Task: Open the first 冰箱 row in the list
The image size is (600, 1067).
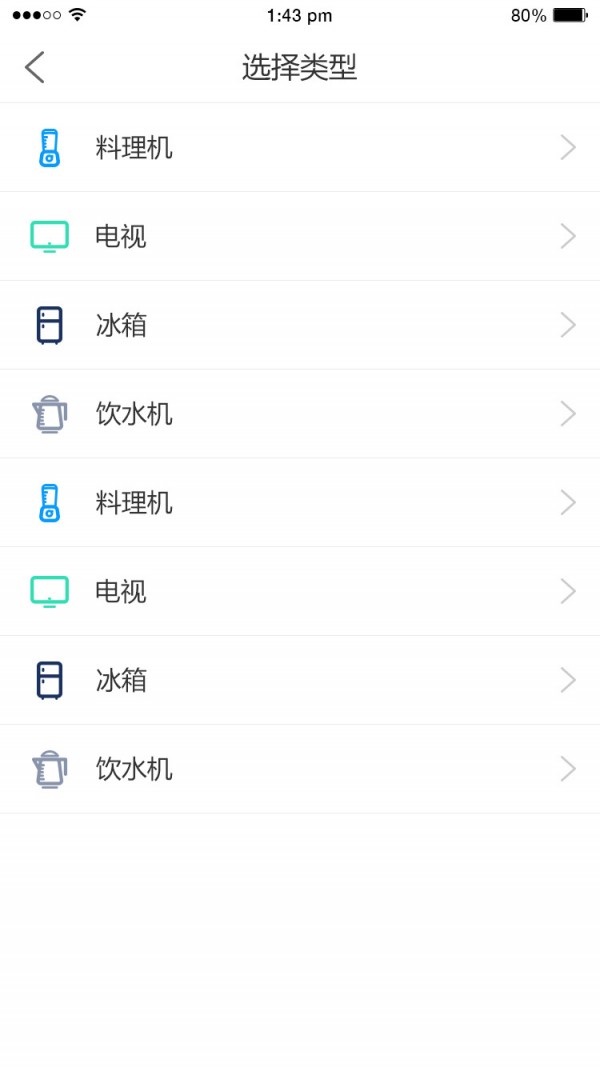Action: 300,325
